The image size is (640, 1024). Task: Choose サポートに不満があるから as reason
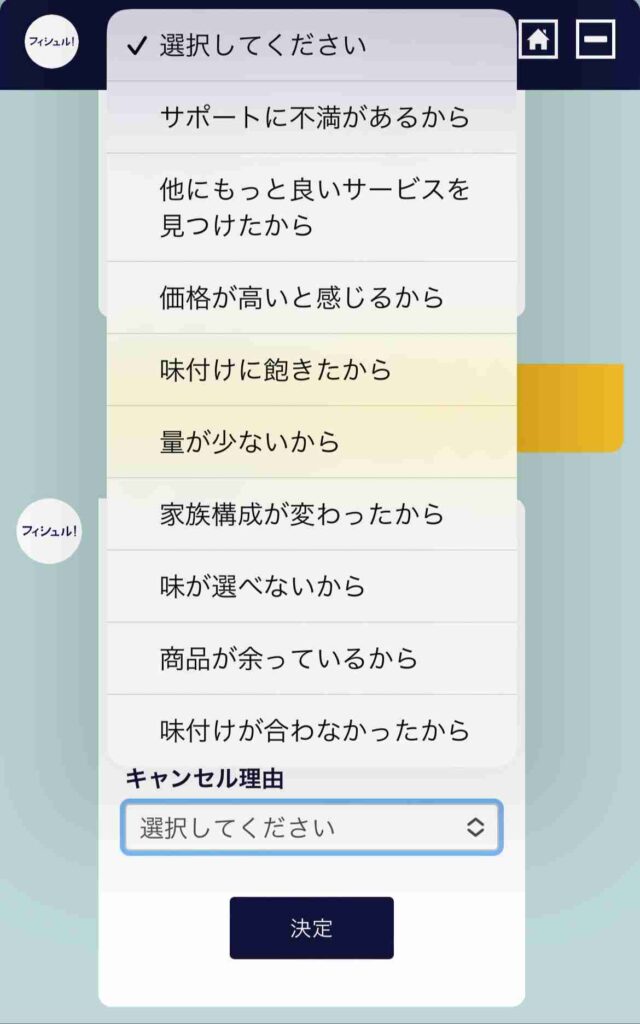pyautogui.click(x=311, y=118)
